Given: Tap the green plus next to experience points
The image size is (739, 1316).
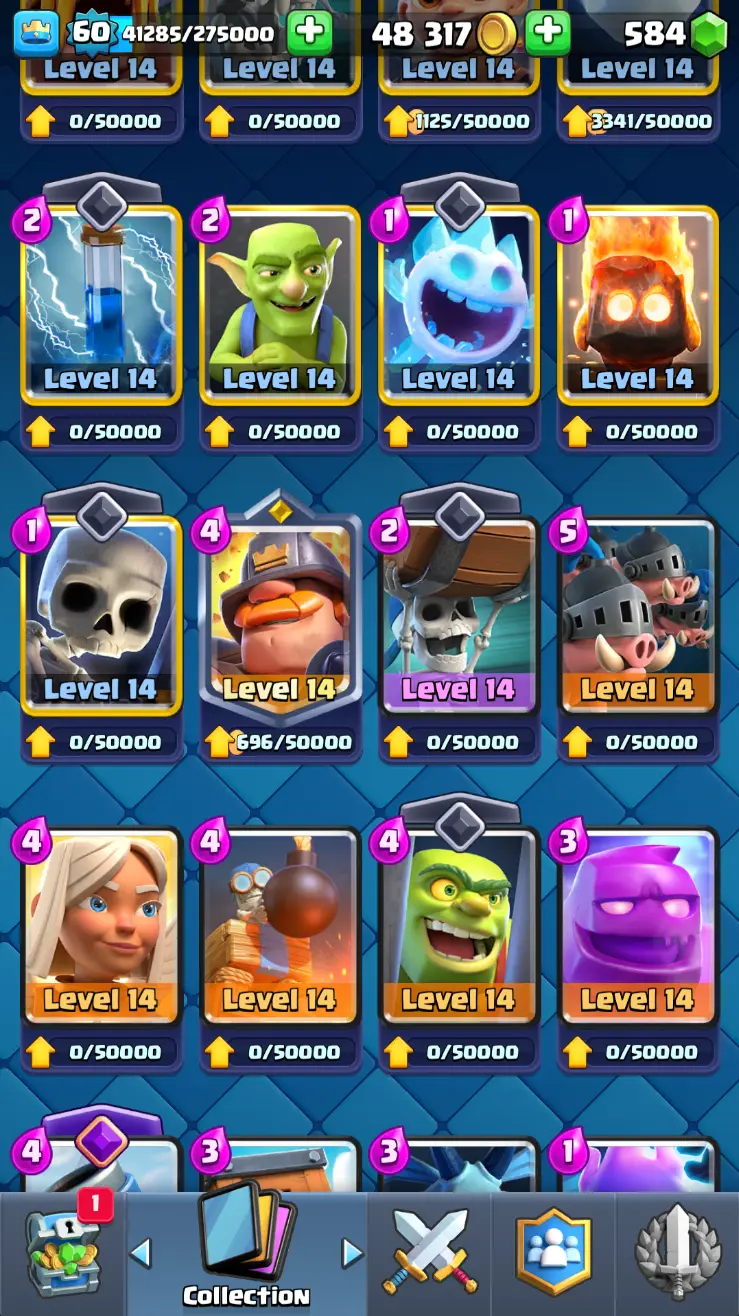Looking at the screenshot, I should point(310,34).
